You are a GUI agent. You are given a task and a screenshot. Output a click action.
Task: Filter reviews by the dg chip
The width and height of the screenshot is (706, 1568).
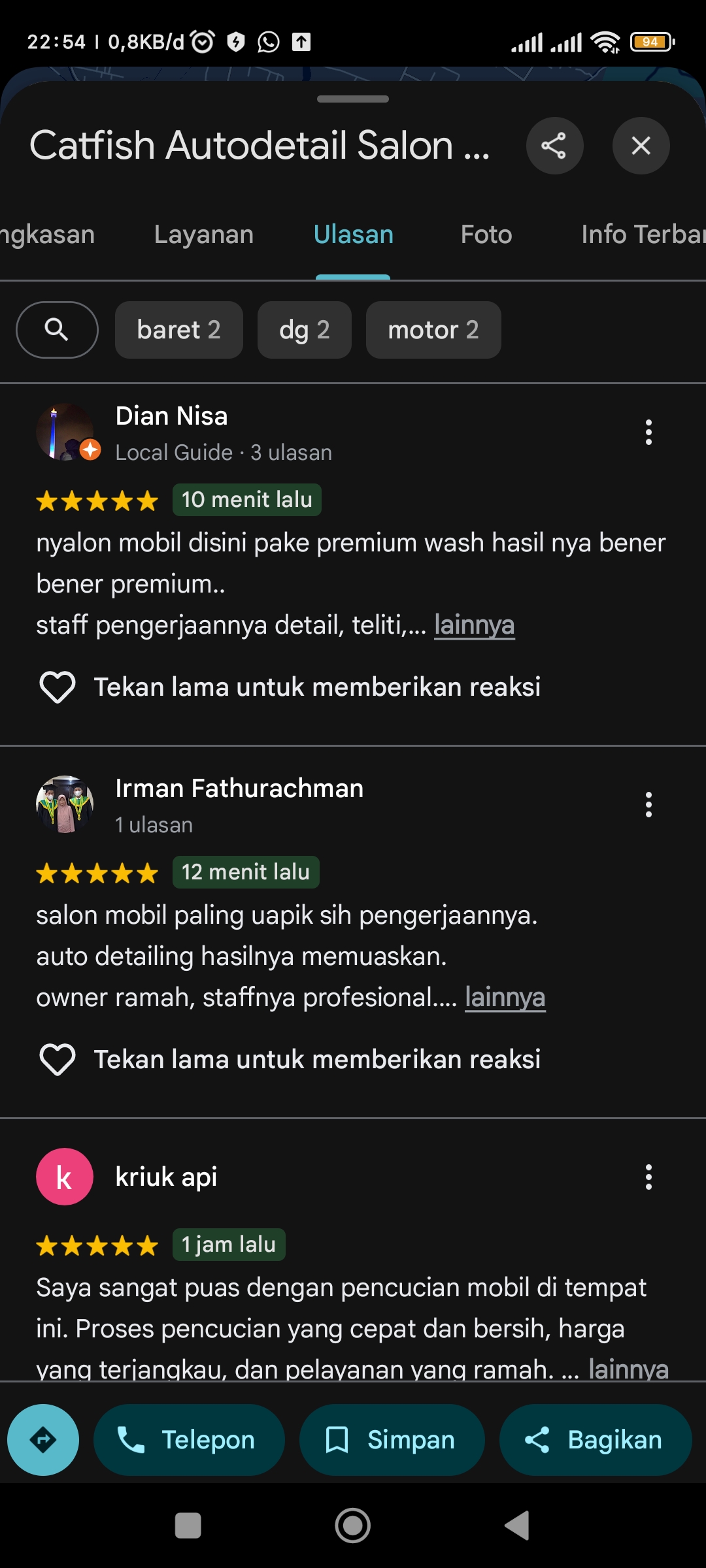[305, 330]
